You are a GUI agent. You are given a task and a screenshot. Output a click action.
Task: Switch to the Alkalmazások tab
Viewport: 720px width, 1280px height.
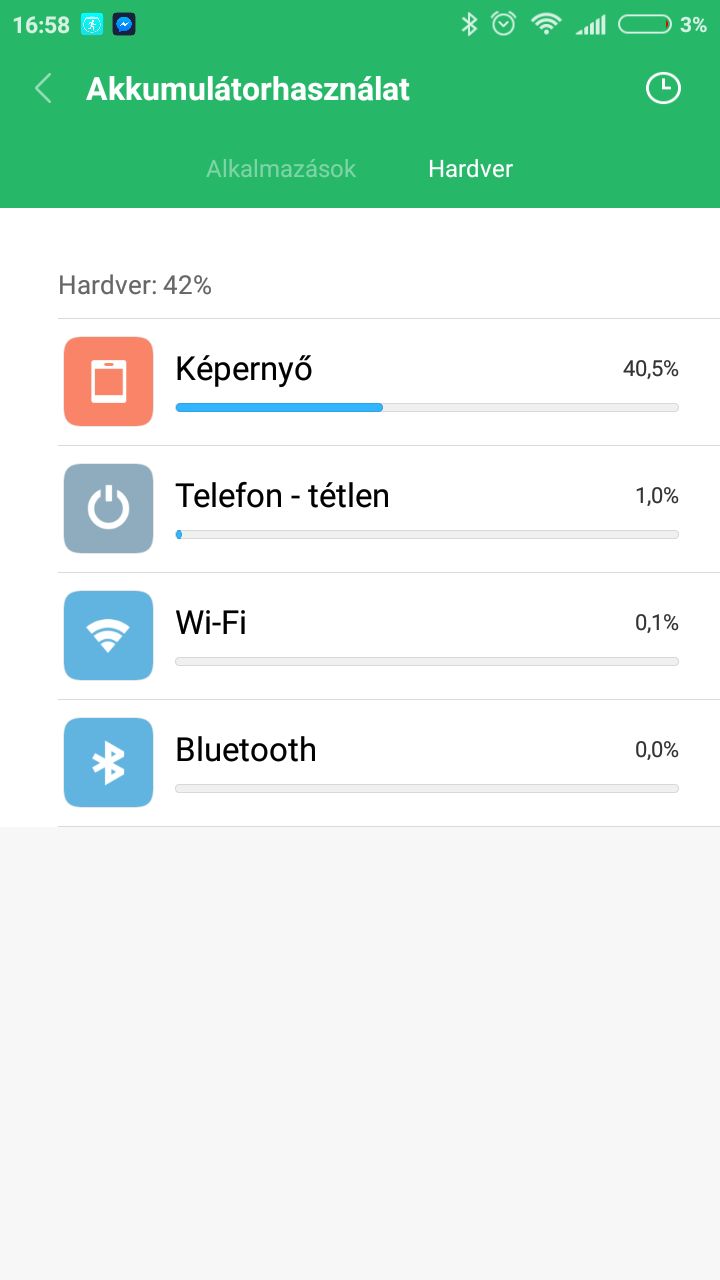(x=281, y=169)
